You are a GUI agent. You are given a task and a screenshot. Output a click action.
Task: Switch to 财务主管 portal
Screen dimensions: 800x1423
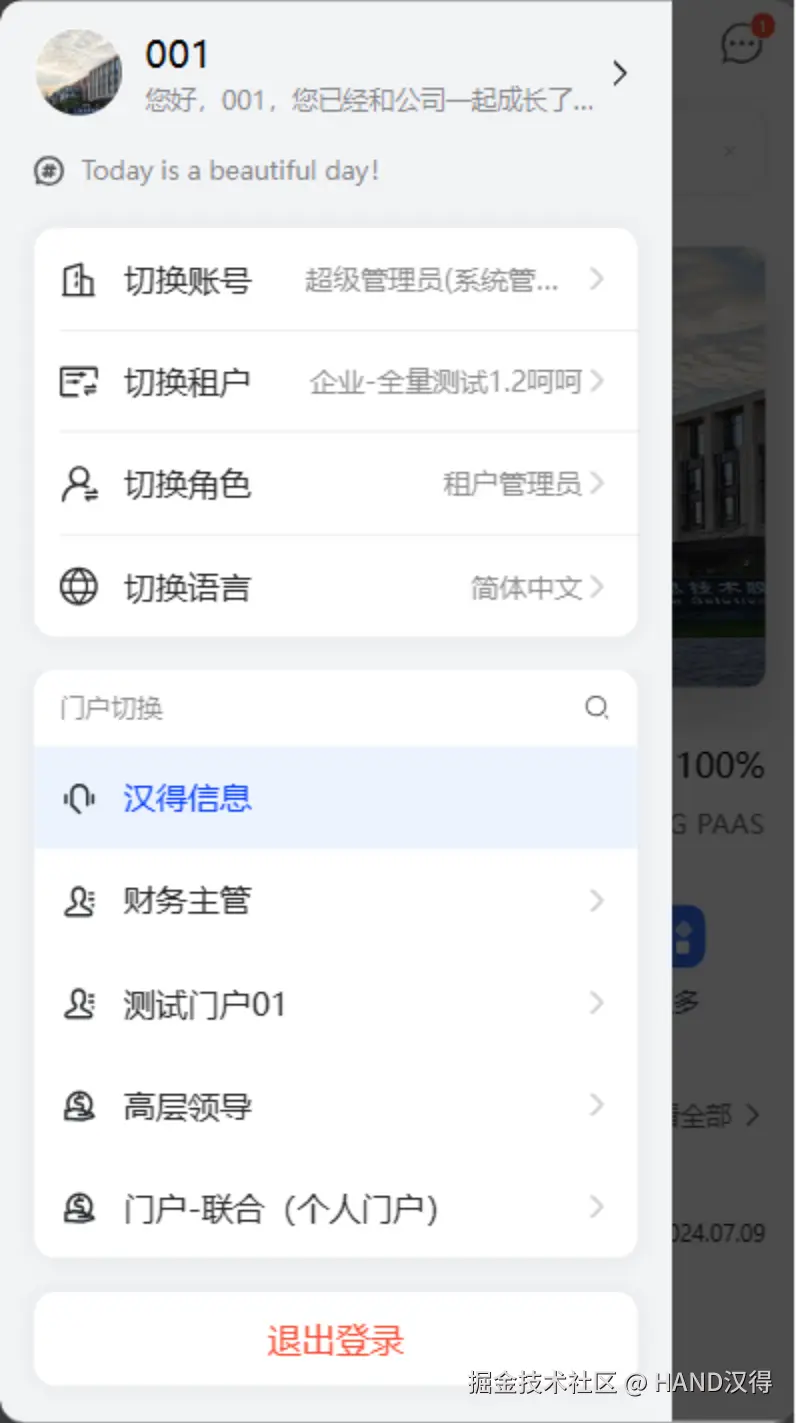click(x=335, y=901)
